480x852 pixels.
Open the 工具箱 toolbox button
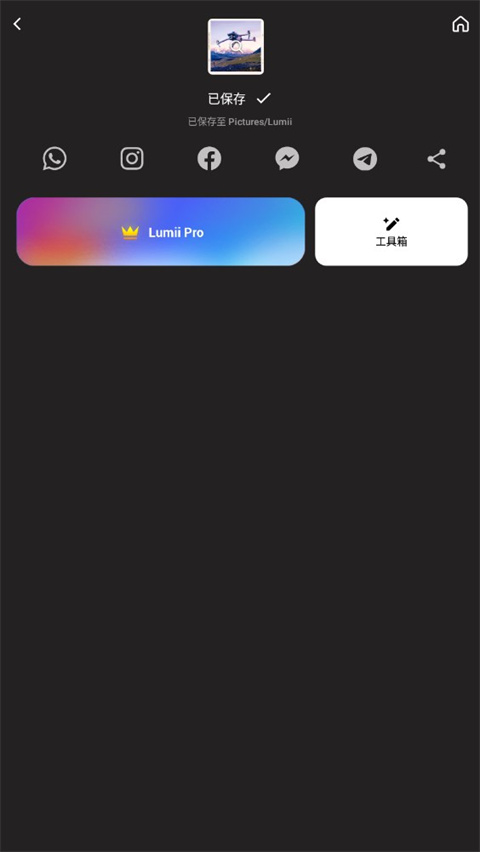tap(391, 231)
